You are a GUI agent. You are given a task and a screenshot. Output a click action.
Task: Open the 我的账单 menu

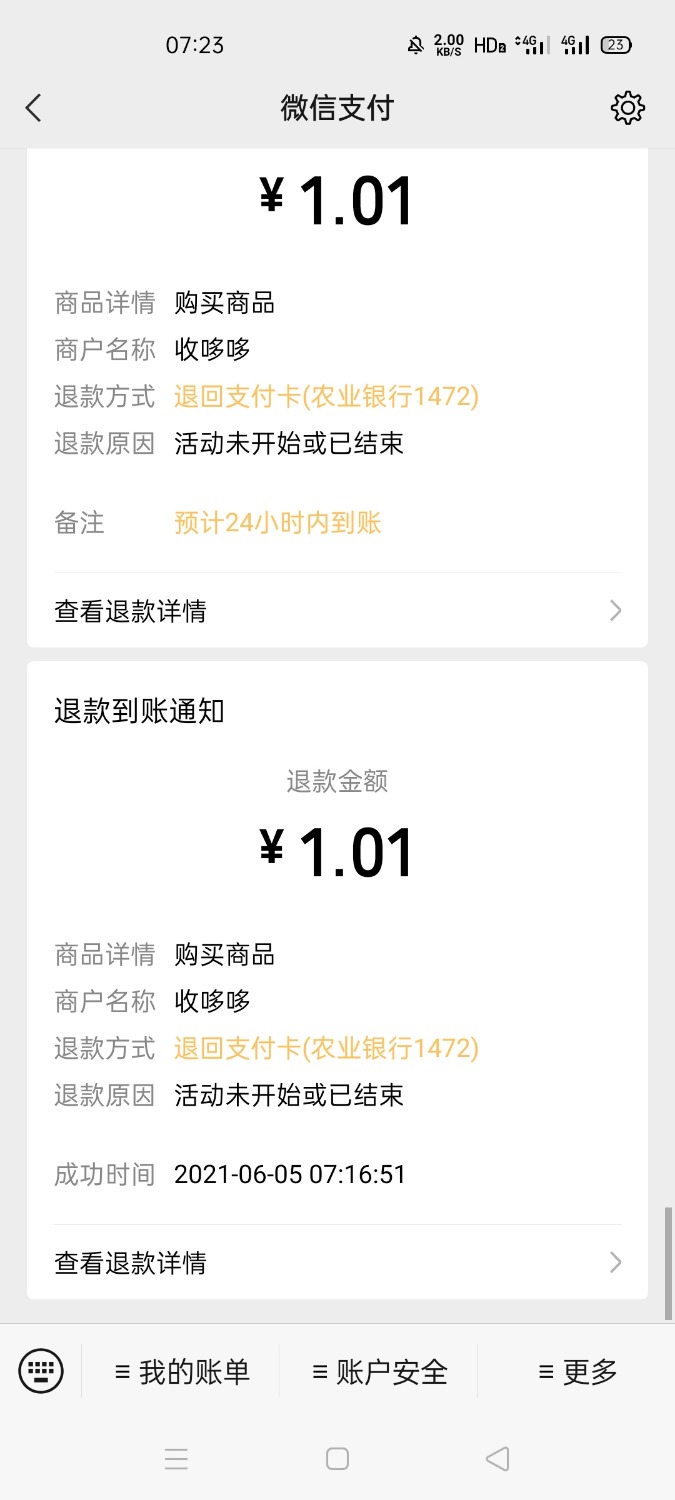pos(182,1372)
